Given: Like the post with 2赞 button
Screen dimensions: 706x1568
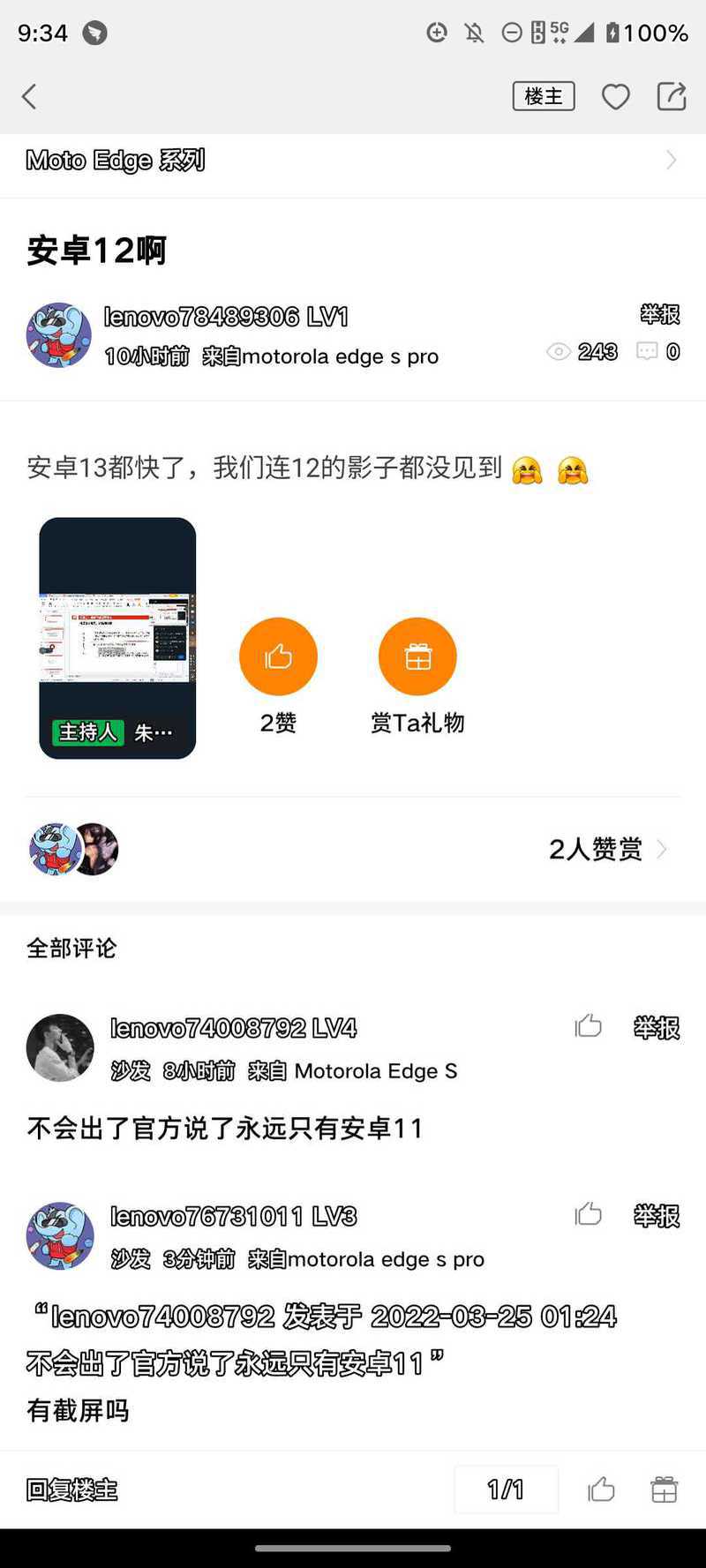Looking at the screenshot, I should tap(278, 656).
